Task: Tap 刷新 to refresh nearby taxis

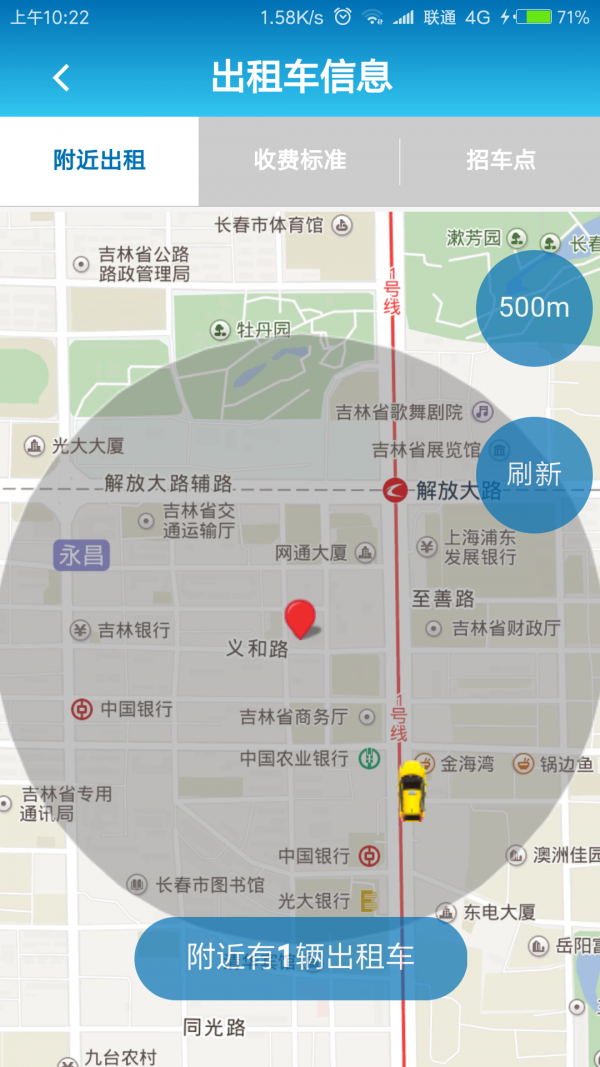Action: coord(534,474)
